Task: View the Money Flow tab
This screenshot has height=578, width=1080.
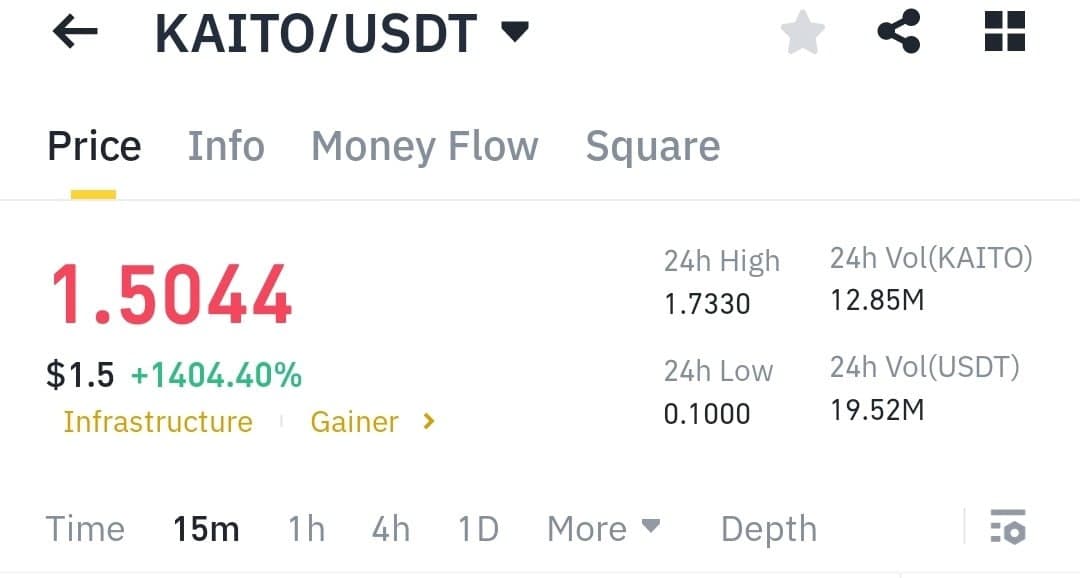Action: (424, 147)
